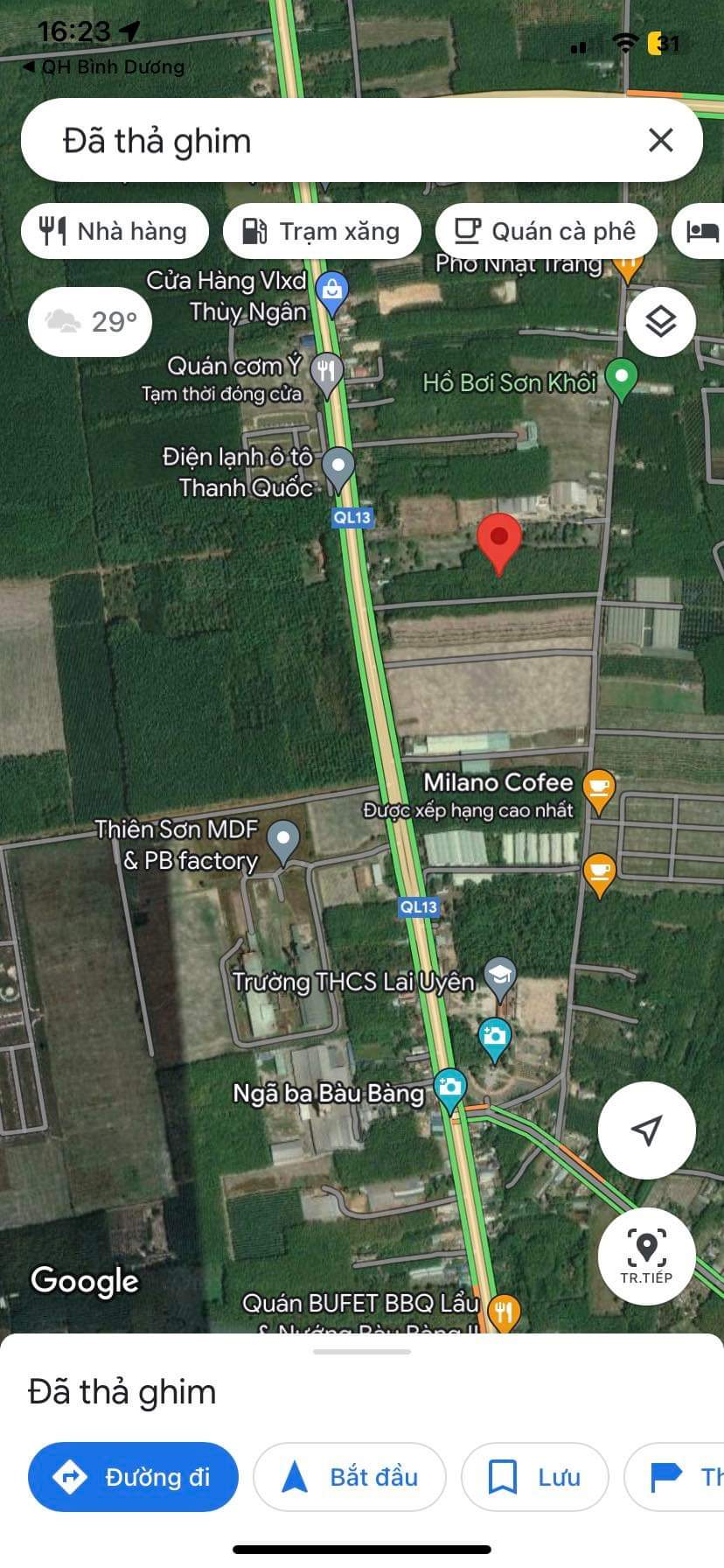The image size is (724, 1568).
Task: Tap Thiên Sơn MDF & PB factory pin
Action: (x=283, y=840)
